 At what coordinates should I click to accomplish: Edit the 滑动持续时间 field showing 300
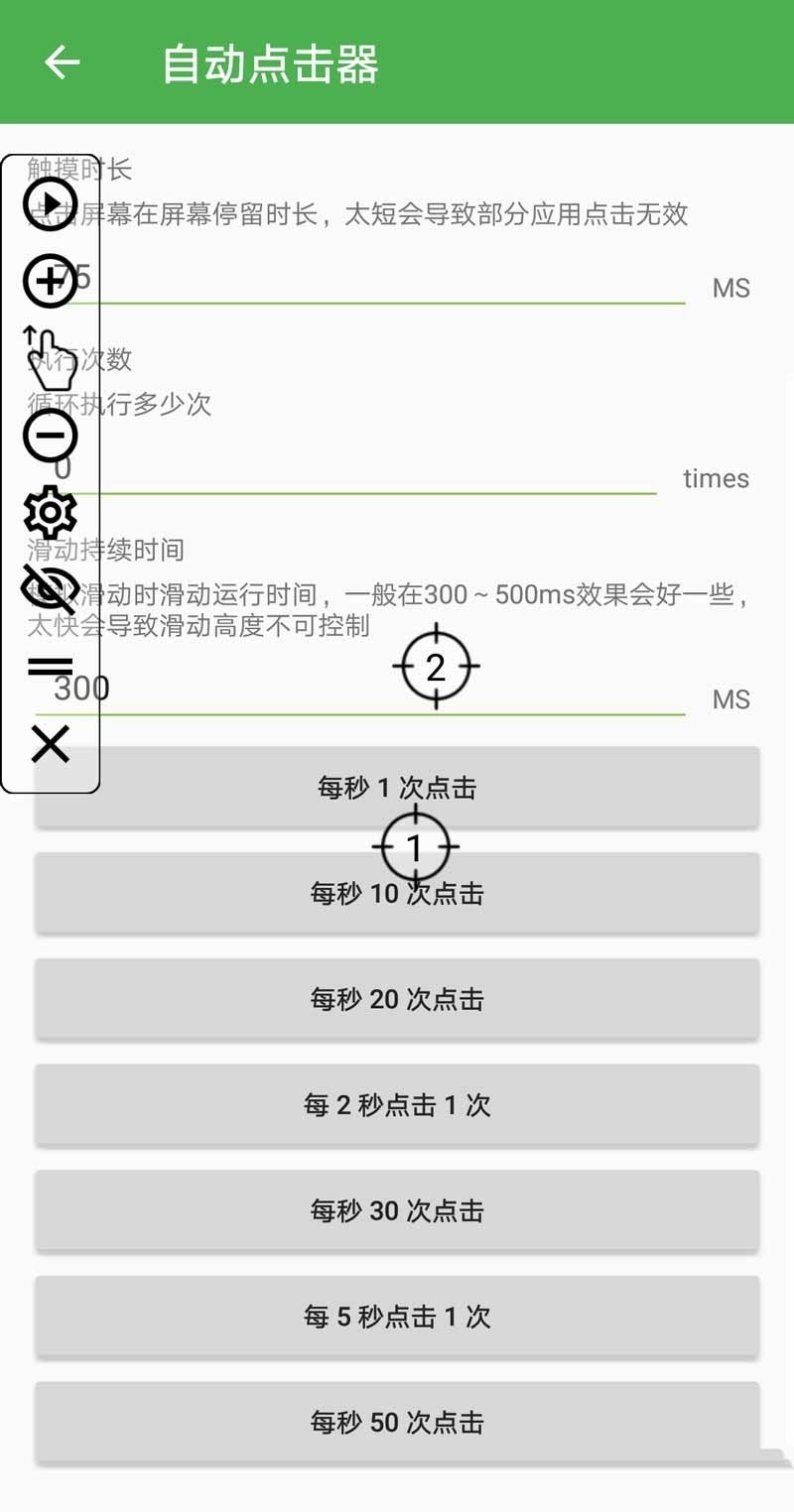pyautogui.click(x=397, y=689)
